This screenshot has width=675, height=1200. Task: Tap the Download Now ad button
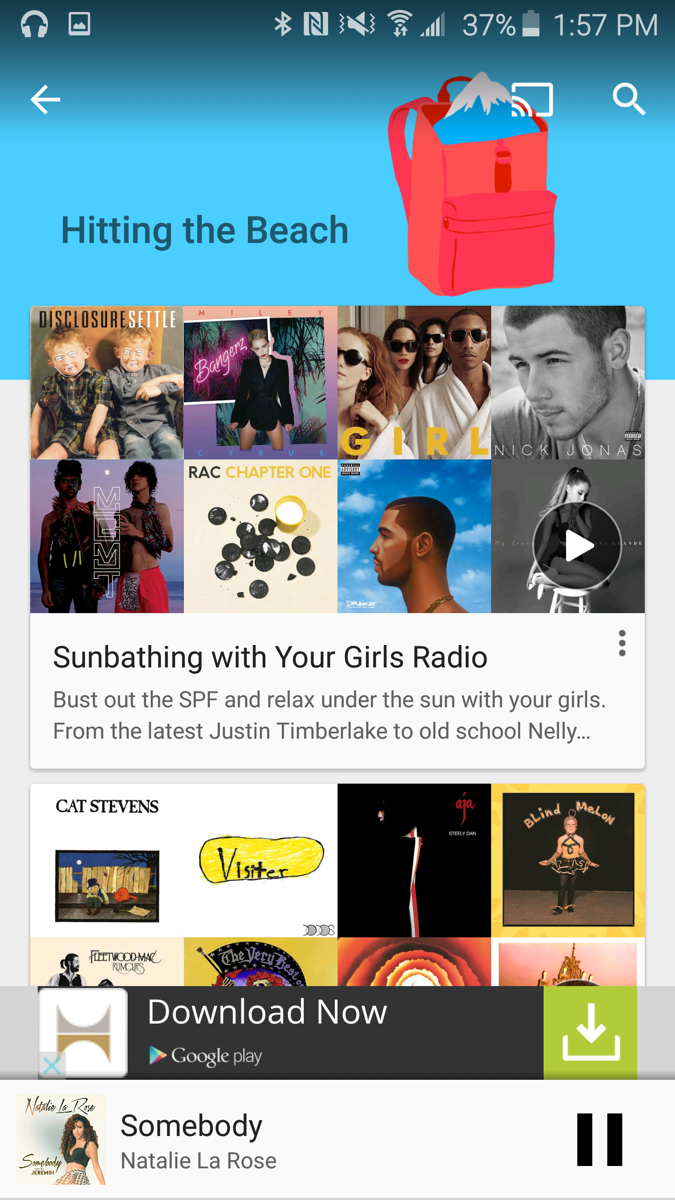tap(590, 1032)
